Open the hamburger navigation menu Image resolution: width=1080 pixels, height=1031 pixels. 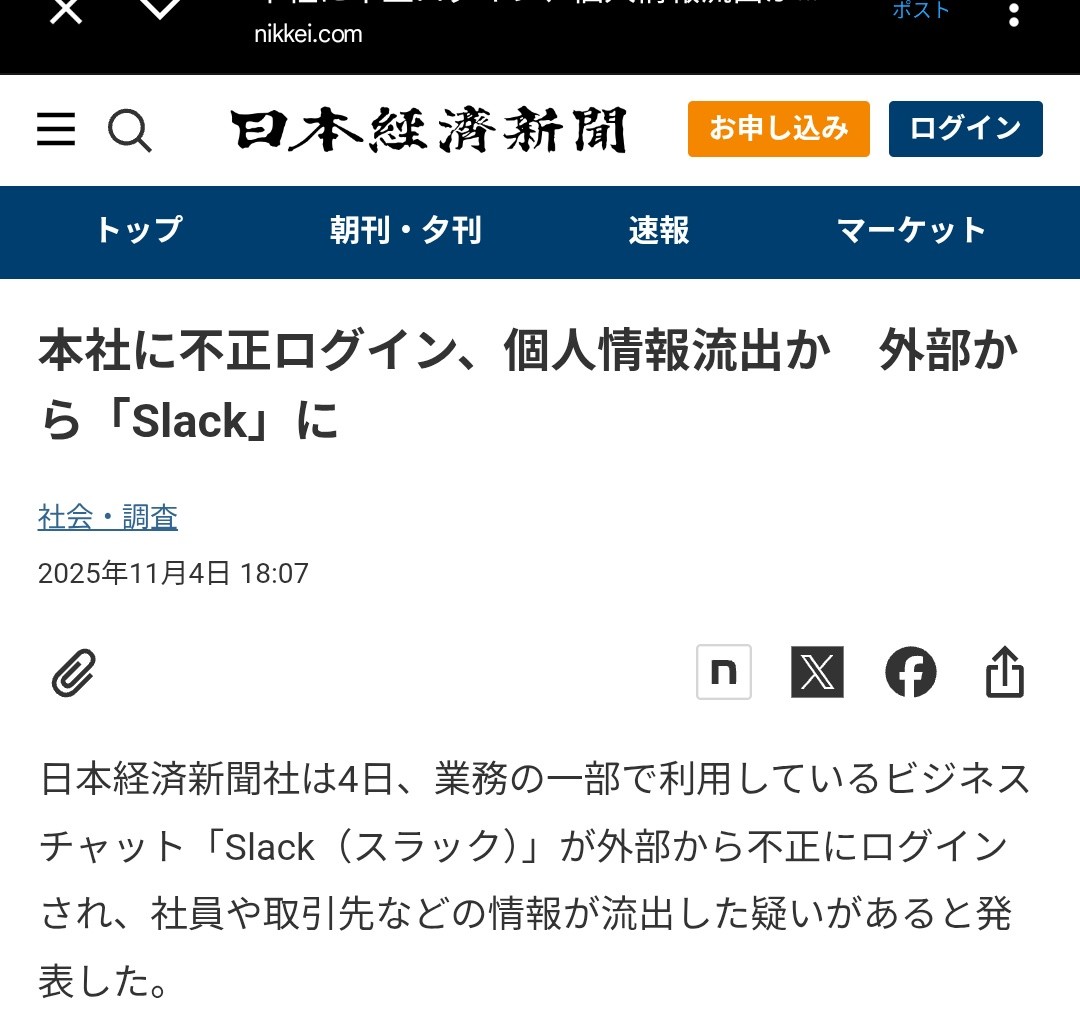point(56,130)
